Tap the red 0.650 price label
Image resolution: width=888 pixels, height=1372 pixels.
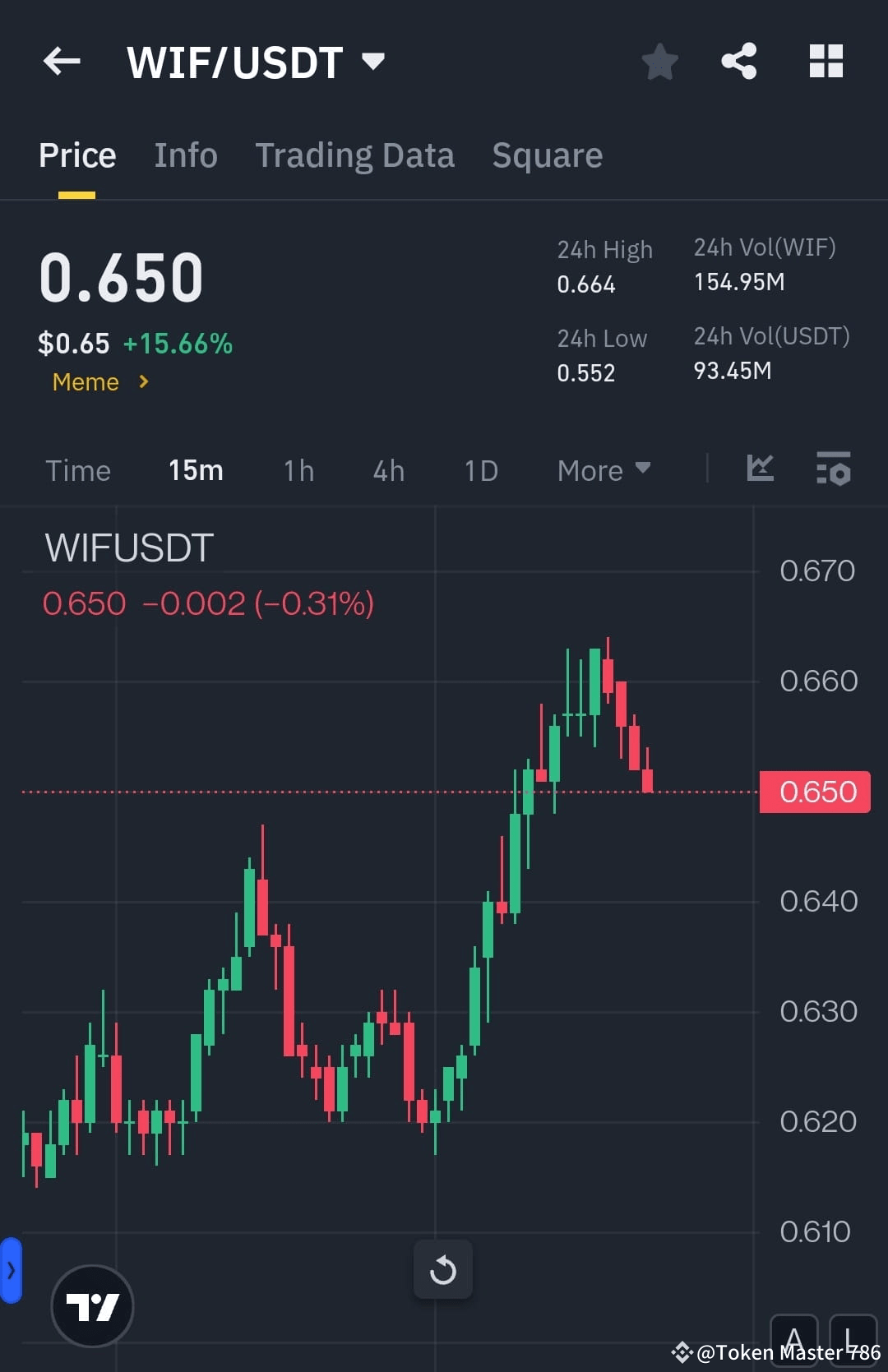815,791
